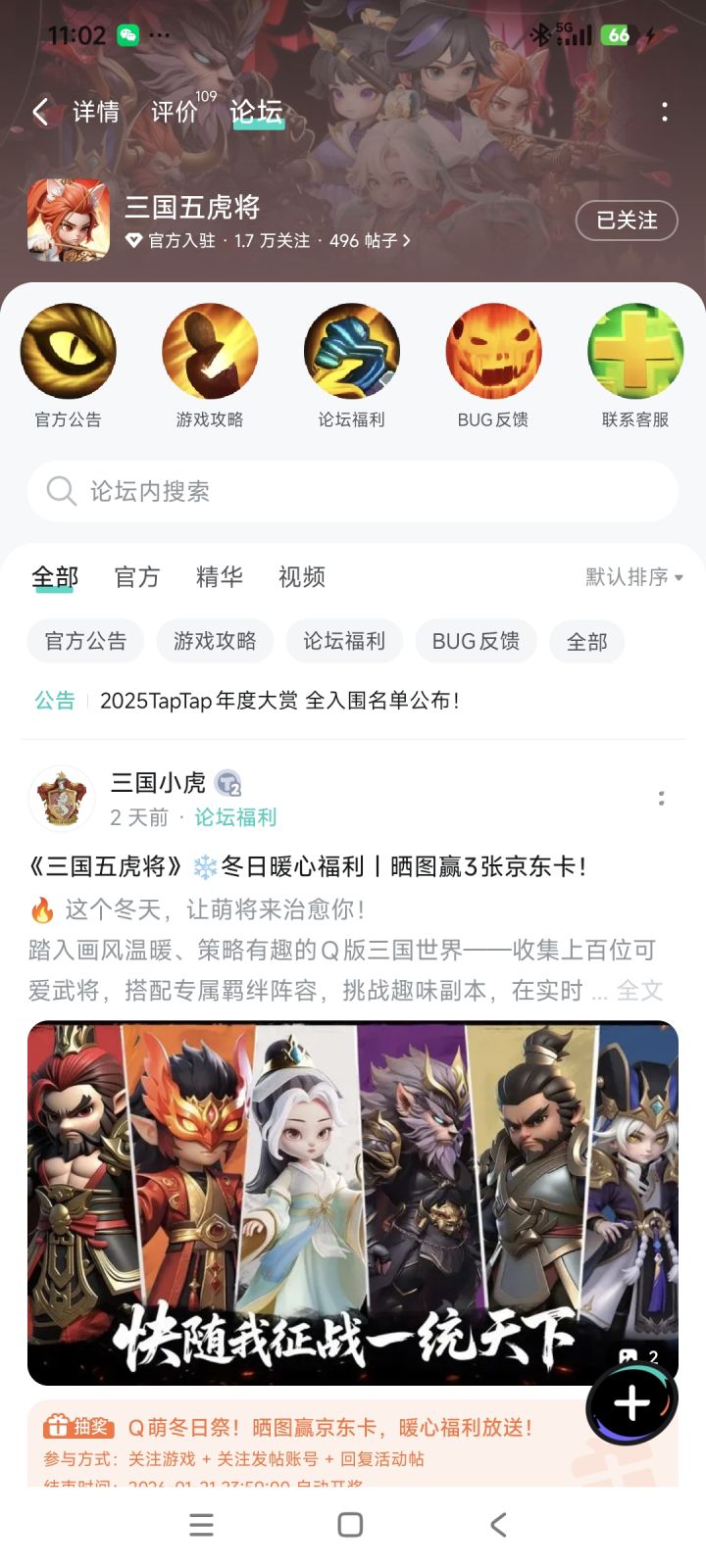Select the BUG反馈 filter chip
This screenshot has height=1568, width=706.
(x=477, y=641)
